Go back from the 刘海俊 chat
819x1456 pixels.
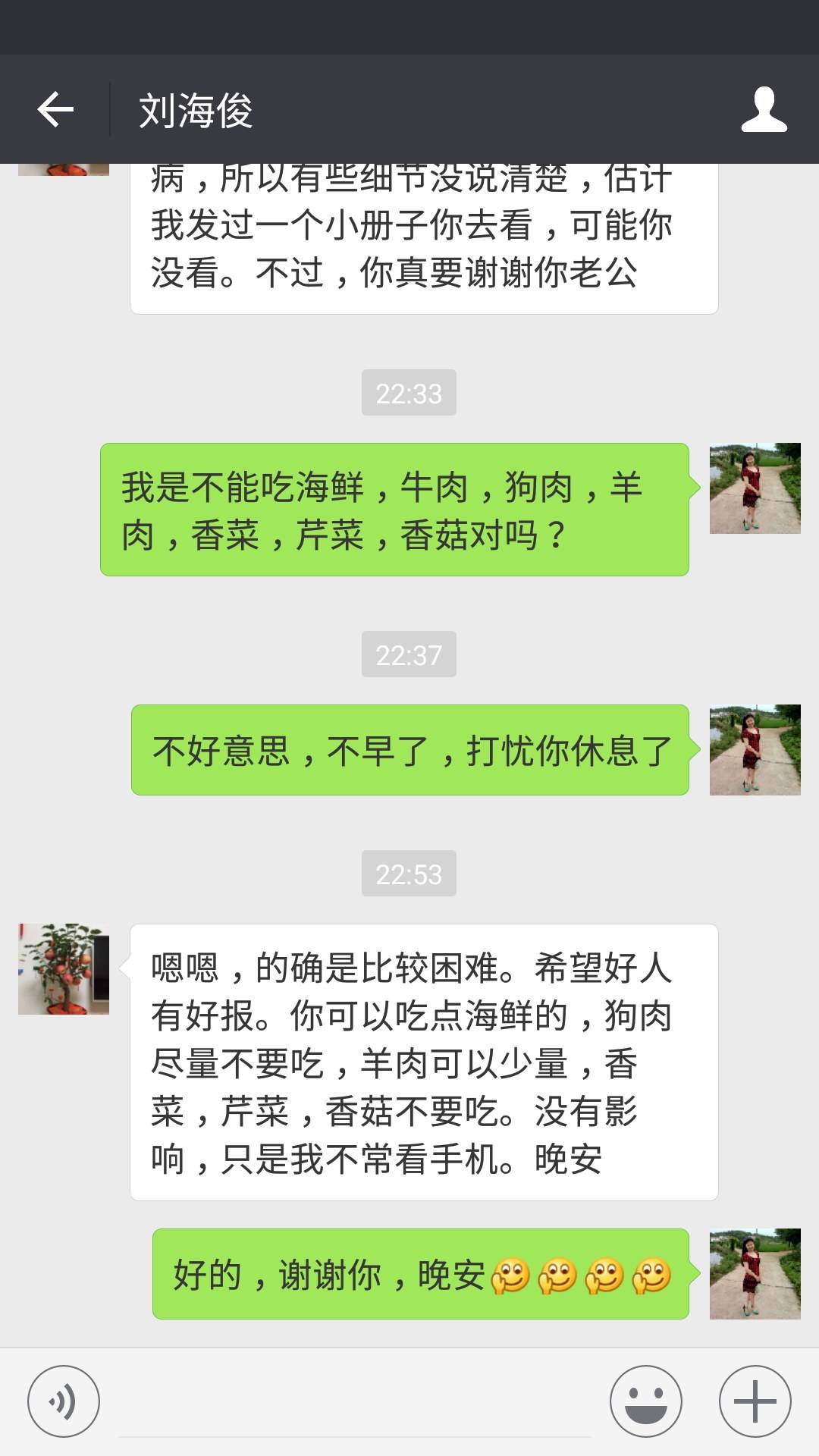point(55,110)
